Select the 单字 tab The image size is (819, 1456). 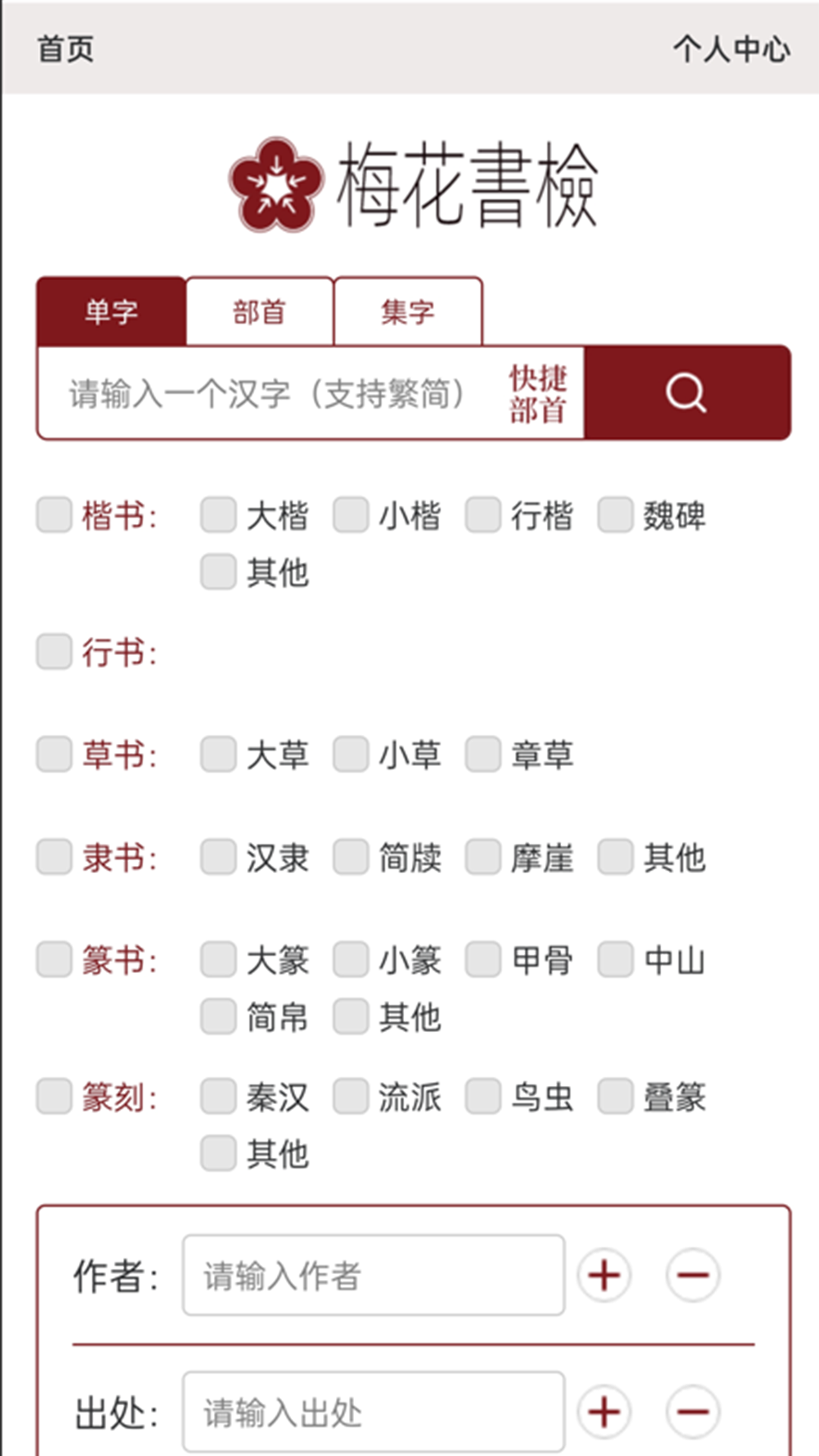coord(110,311)
